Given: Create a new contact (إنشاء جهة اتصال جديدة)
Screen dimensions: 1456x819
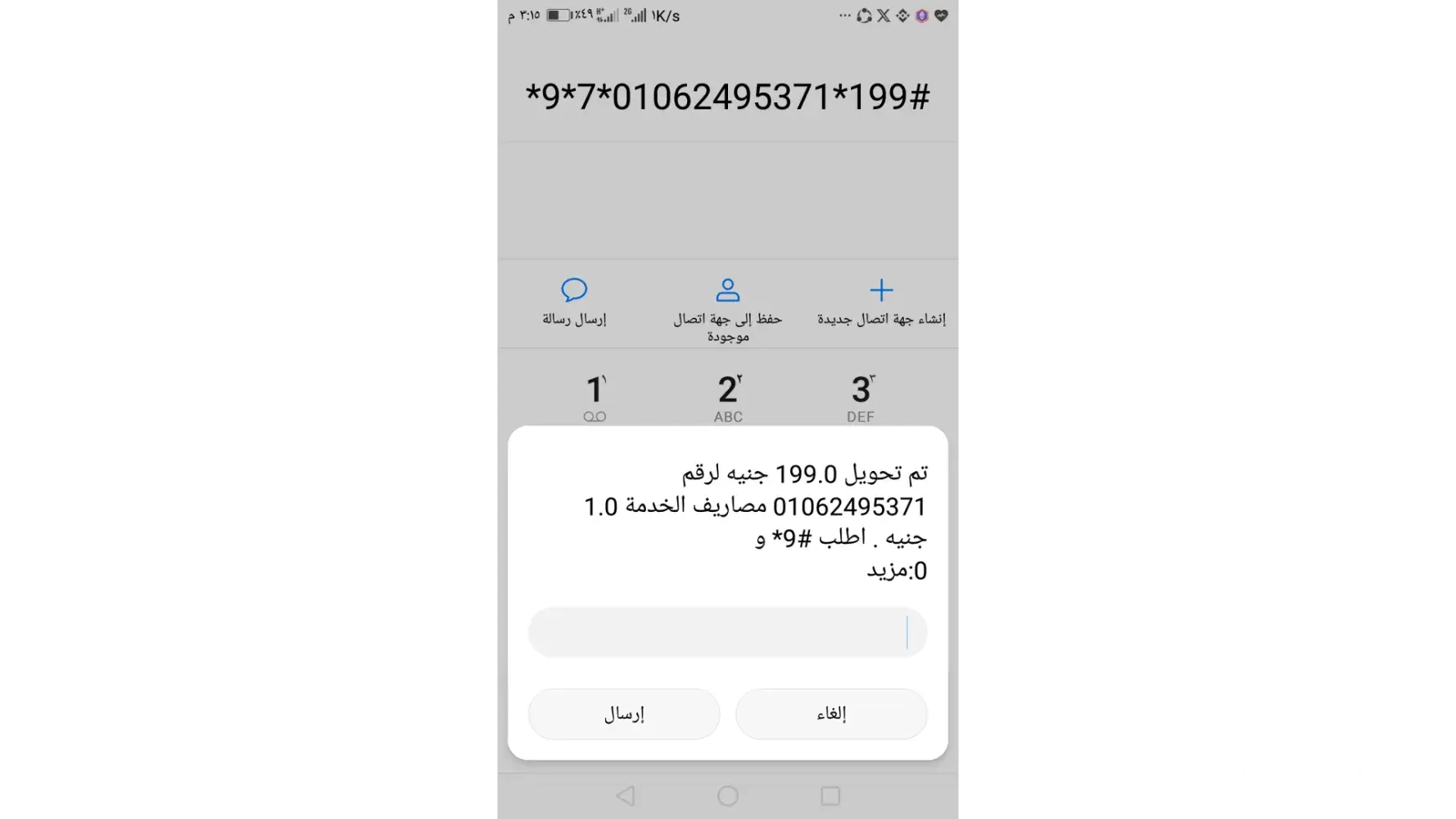Looking at the screenshot, I should (881, 301).
